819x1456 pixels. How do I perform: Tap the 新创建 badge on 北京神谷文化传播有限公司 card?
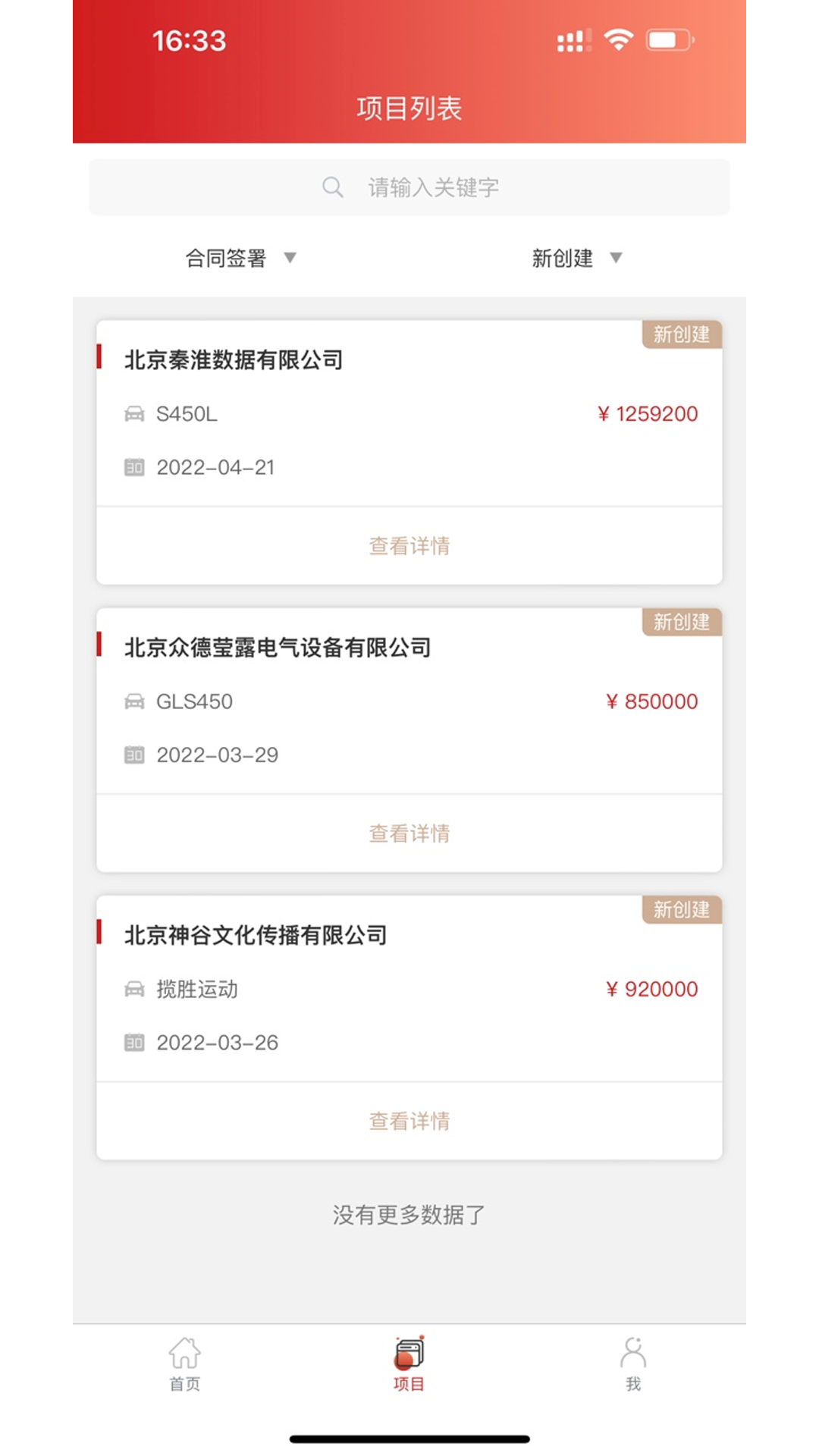point(680,911)
